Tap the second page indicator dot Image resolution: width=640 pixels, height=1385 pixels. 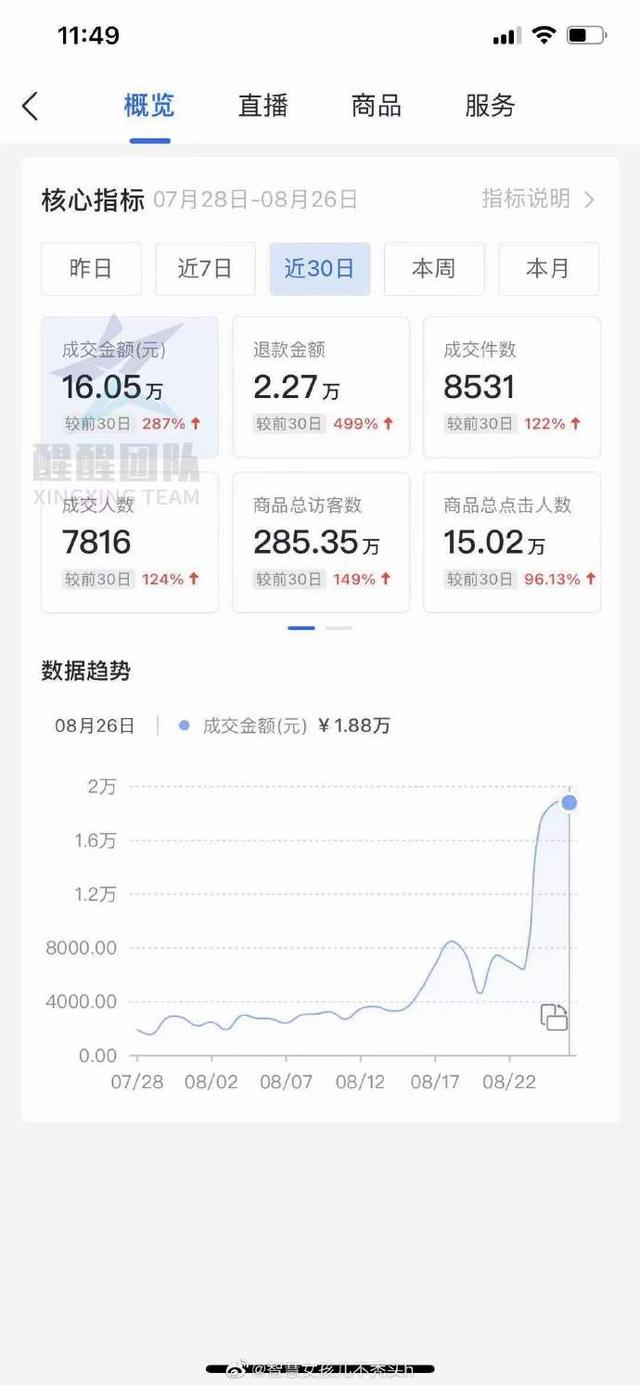click(340, 628)
